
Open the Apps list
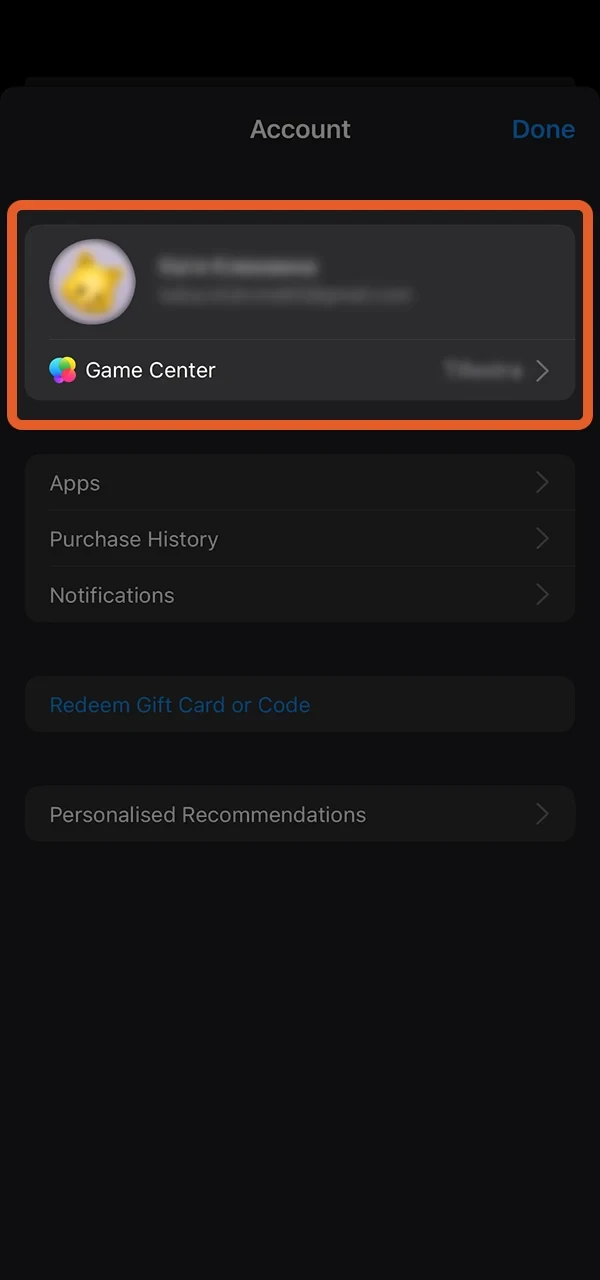point(300,483)
